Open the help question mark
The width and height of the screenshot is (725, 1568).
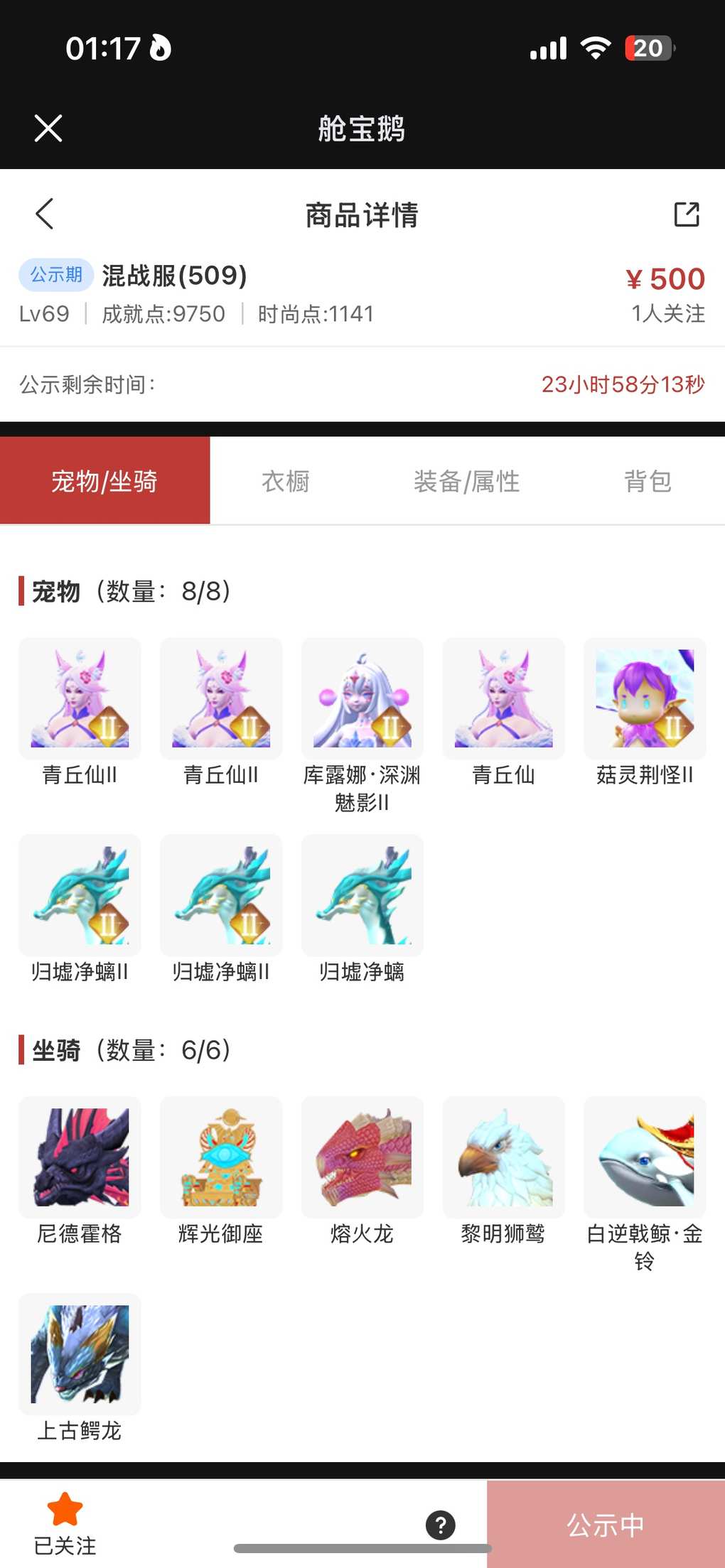(441, 1525)
